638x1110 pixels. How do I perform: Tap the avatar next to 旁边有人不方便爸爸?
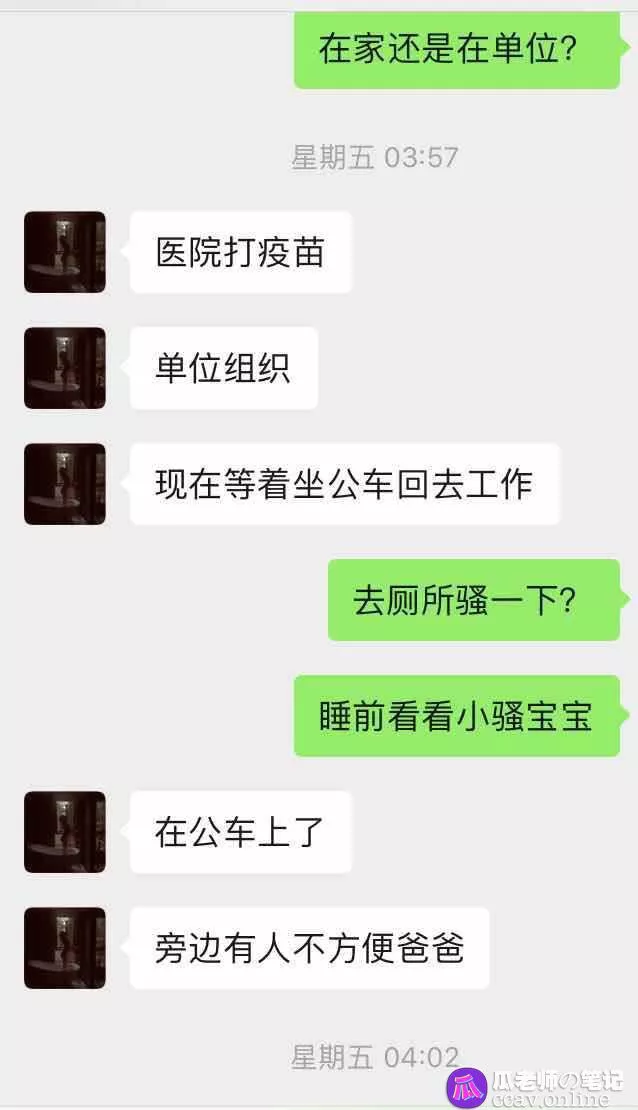click(65, 948)
